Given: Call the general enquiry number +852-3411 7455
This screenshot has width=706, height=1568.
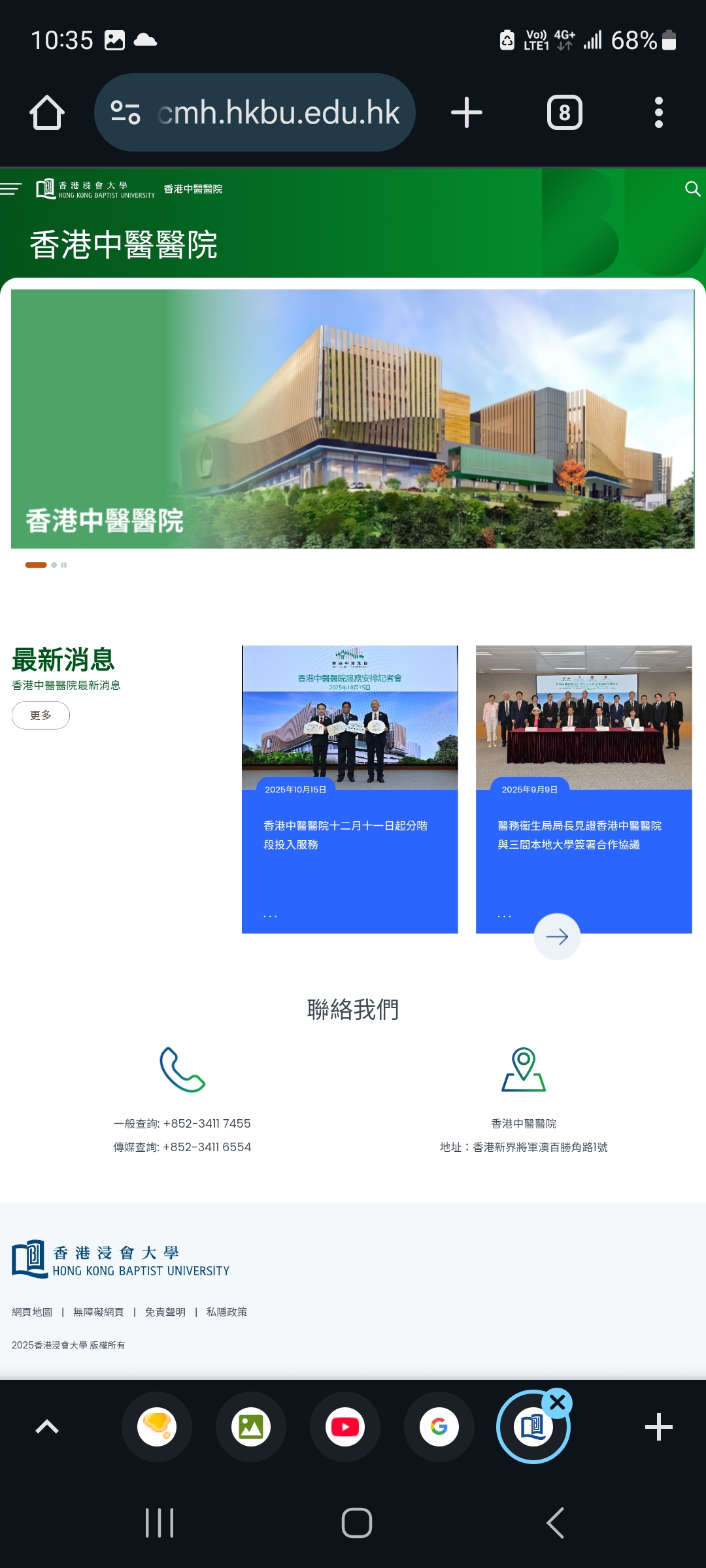Looking at the screenshot, I should [x=207, y=1124].
